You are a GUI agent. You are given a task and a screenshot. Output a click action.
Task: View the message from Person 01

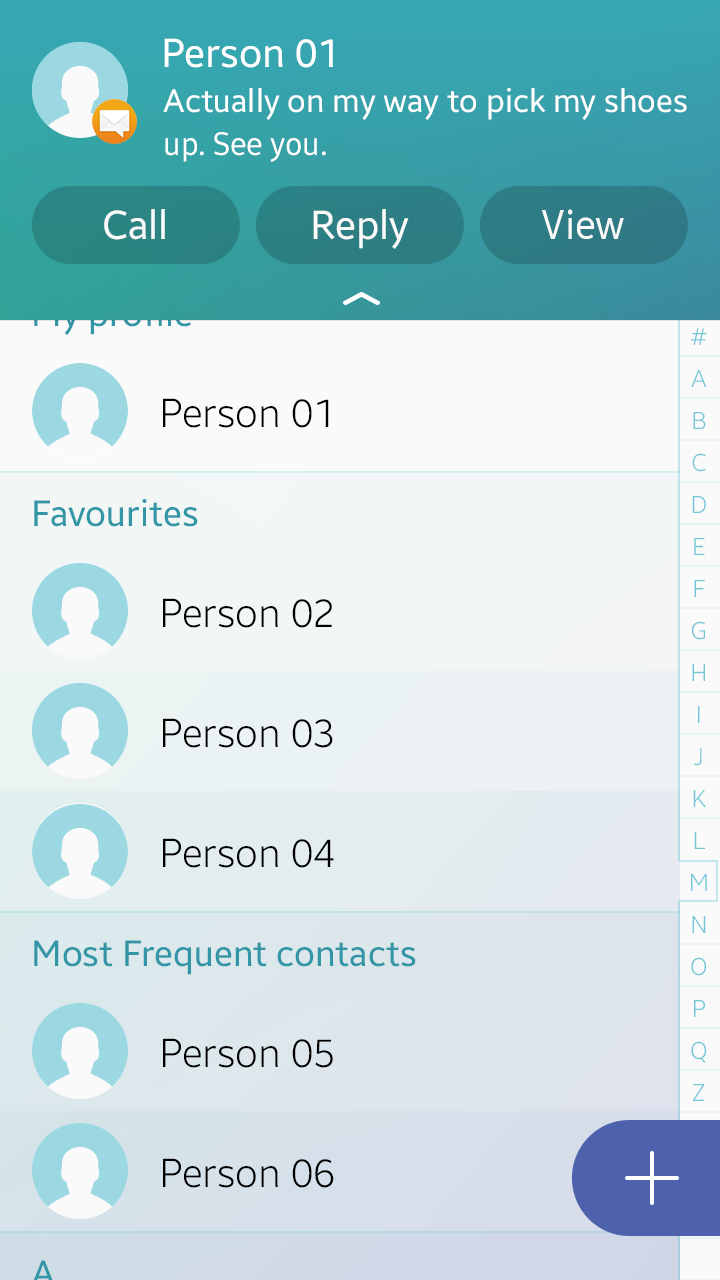(583, 225)
